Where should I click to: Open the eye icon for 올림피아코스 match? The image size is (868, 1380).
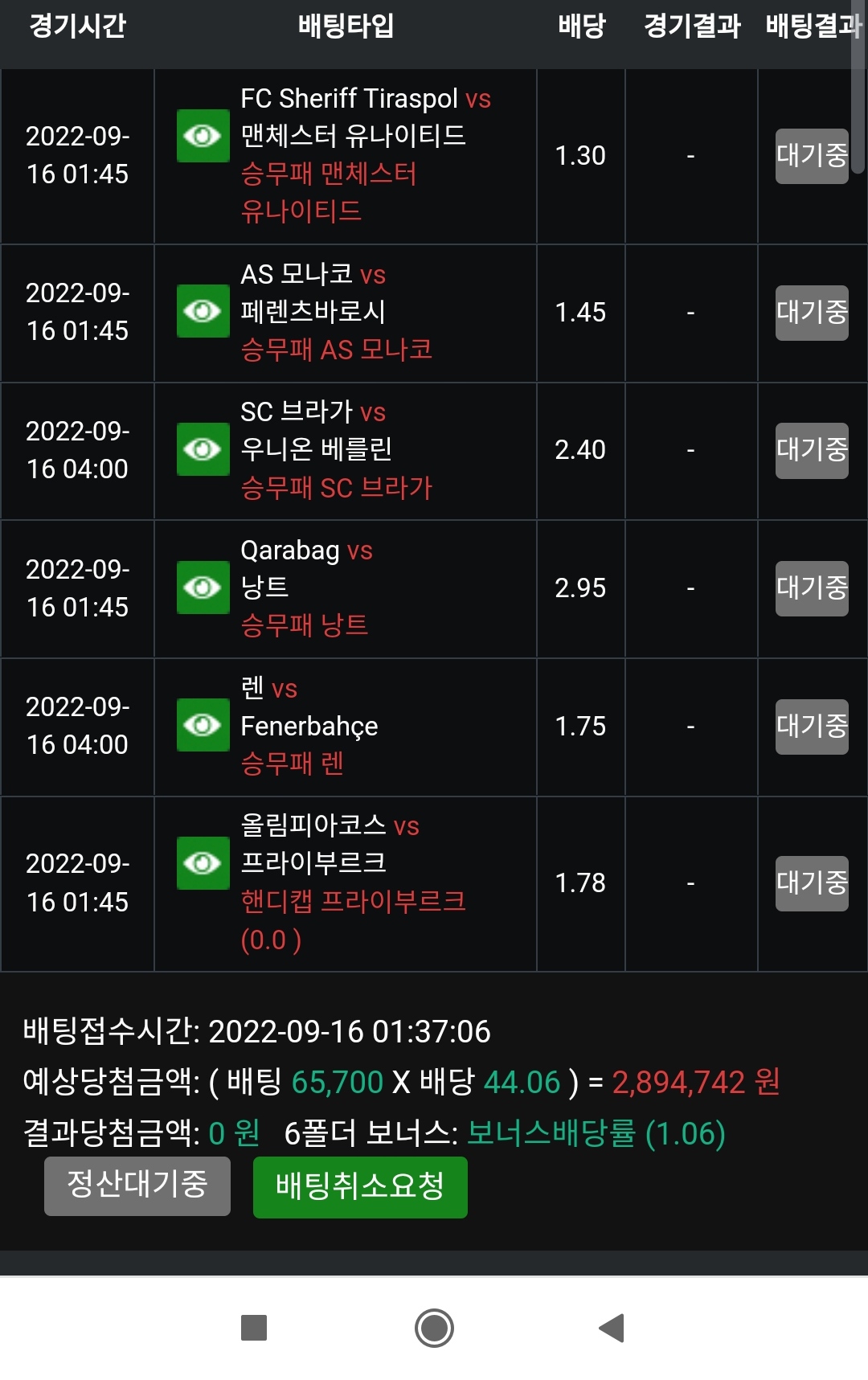(x=203, y=863)
